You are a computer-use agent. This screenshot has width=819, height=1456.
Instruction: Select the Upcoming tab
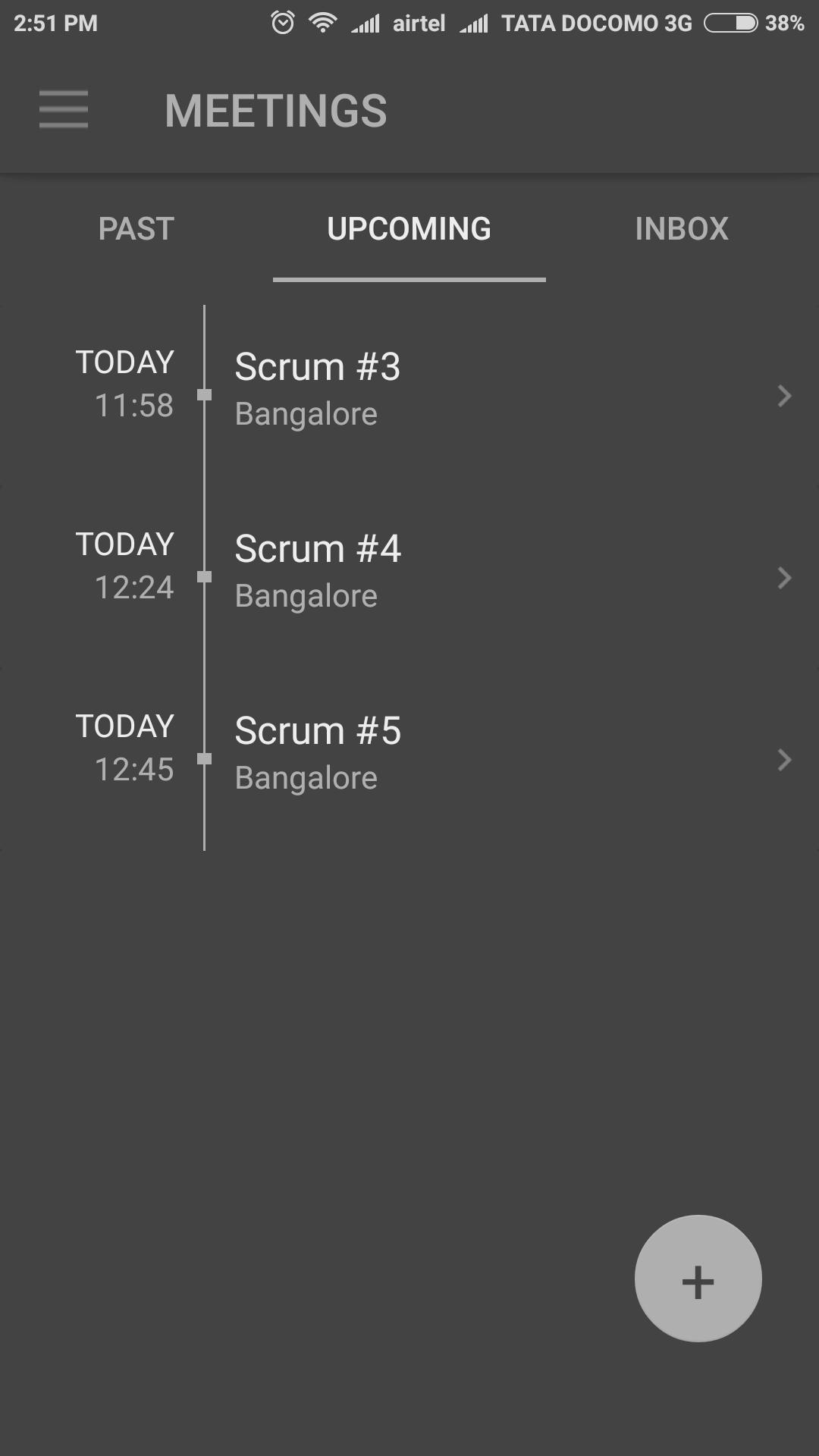409,229
